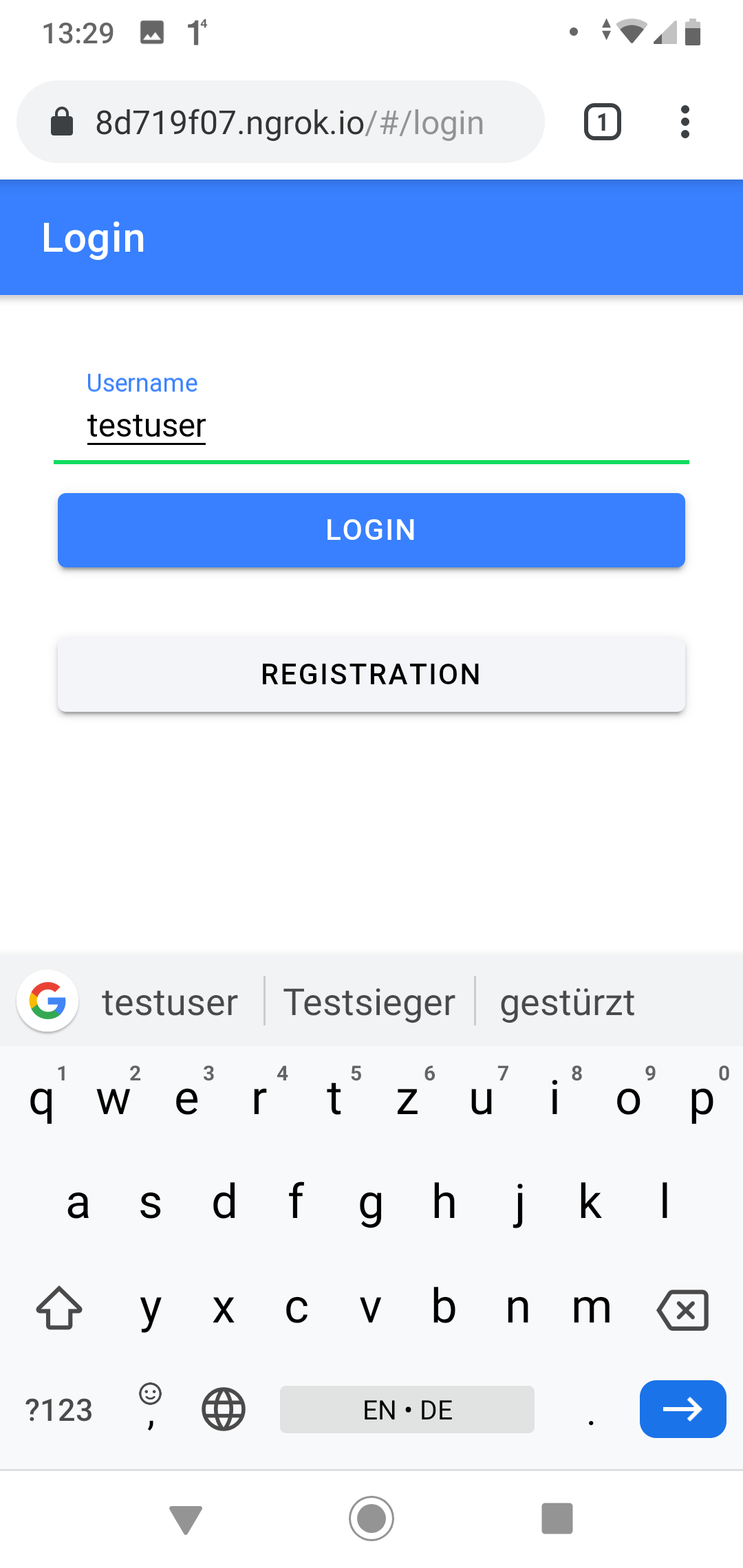Image resolution: width=743 pixels, height=1568 pixels.
Task: Focus the Username text field
Action: (x=371, y=426)
